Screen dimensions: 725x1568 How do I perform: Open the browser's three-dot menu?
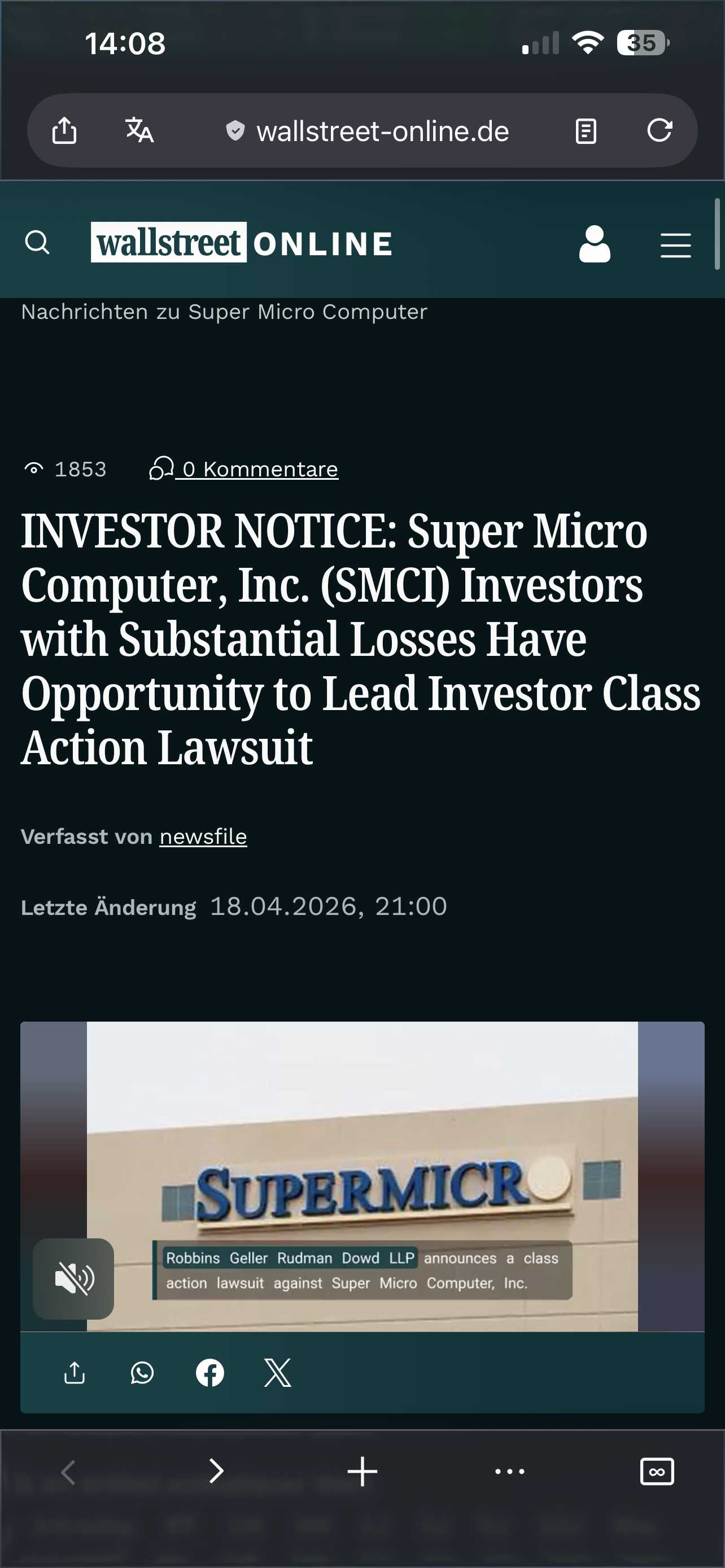(509, 1471)
